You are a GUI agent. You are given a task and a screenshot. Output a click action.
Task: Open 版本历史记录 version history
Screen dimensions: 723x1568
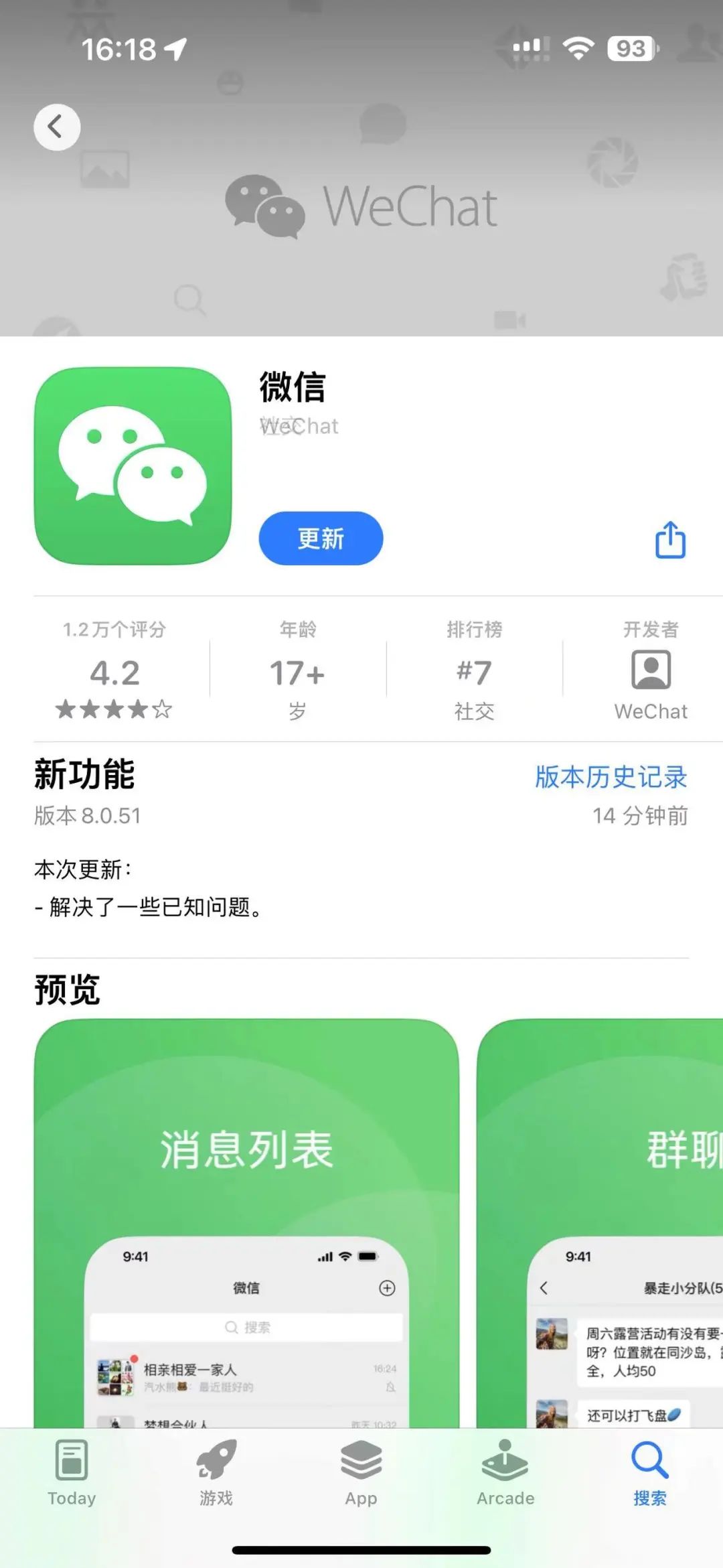611,777
